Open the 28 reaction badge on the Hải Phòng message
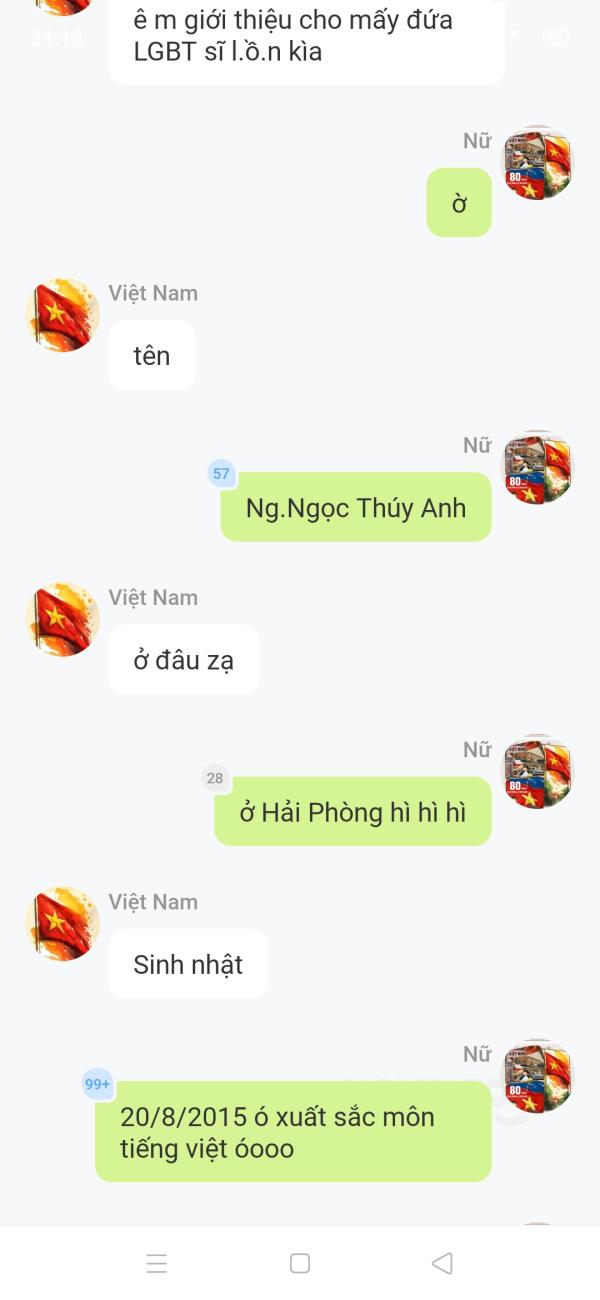The width and height of the screenshot is (600, 1300). pyautogui.click(x=215, y=778)
